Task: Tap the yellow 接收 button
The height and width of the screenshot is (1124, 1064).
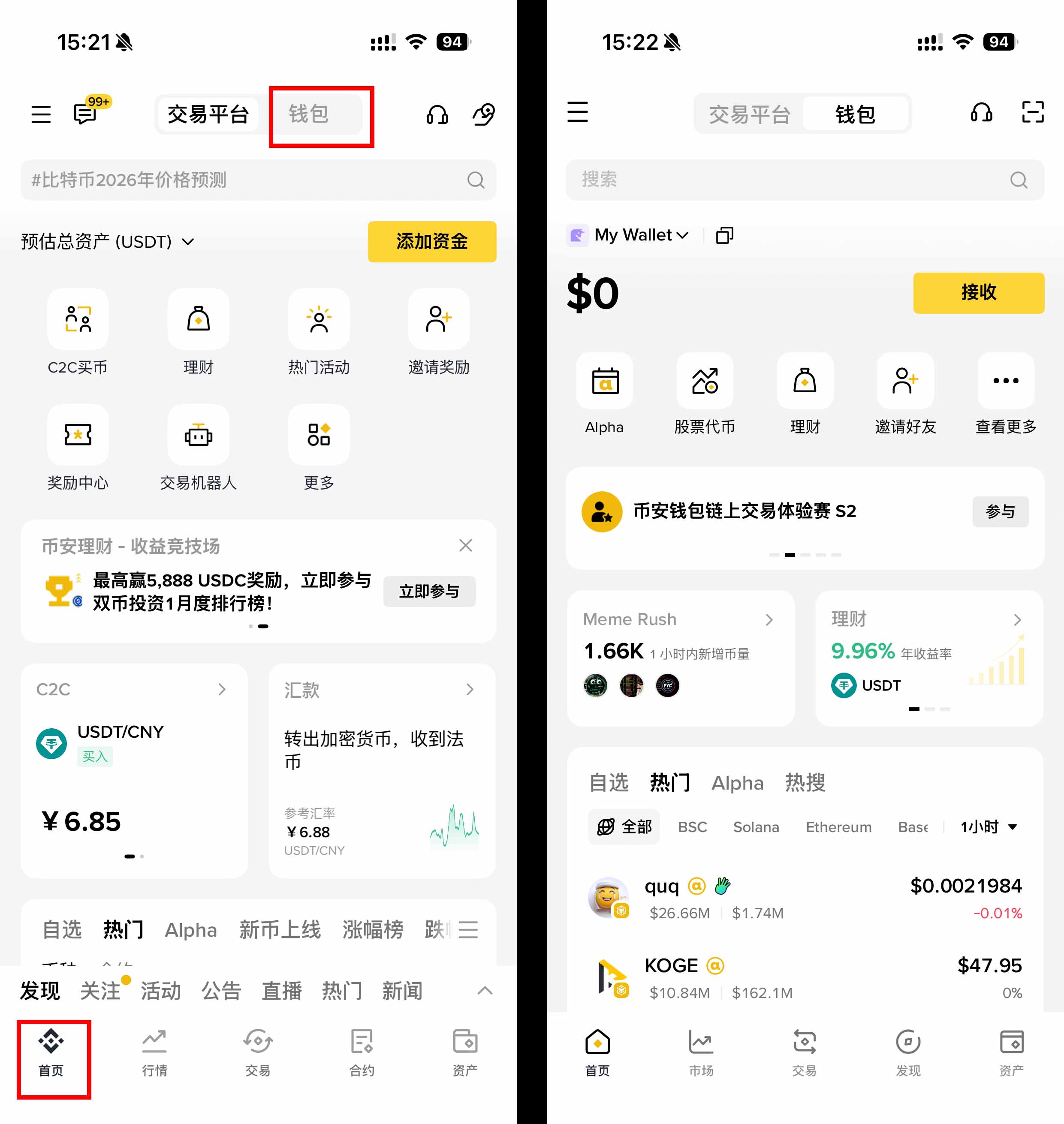Action: (x=978, y=292)
